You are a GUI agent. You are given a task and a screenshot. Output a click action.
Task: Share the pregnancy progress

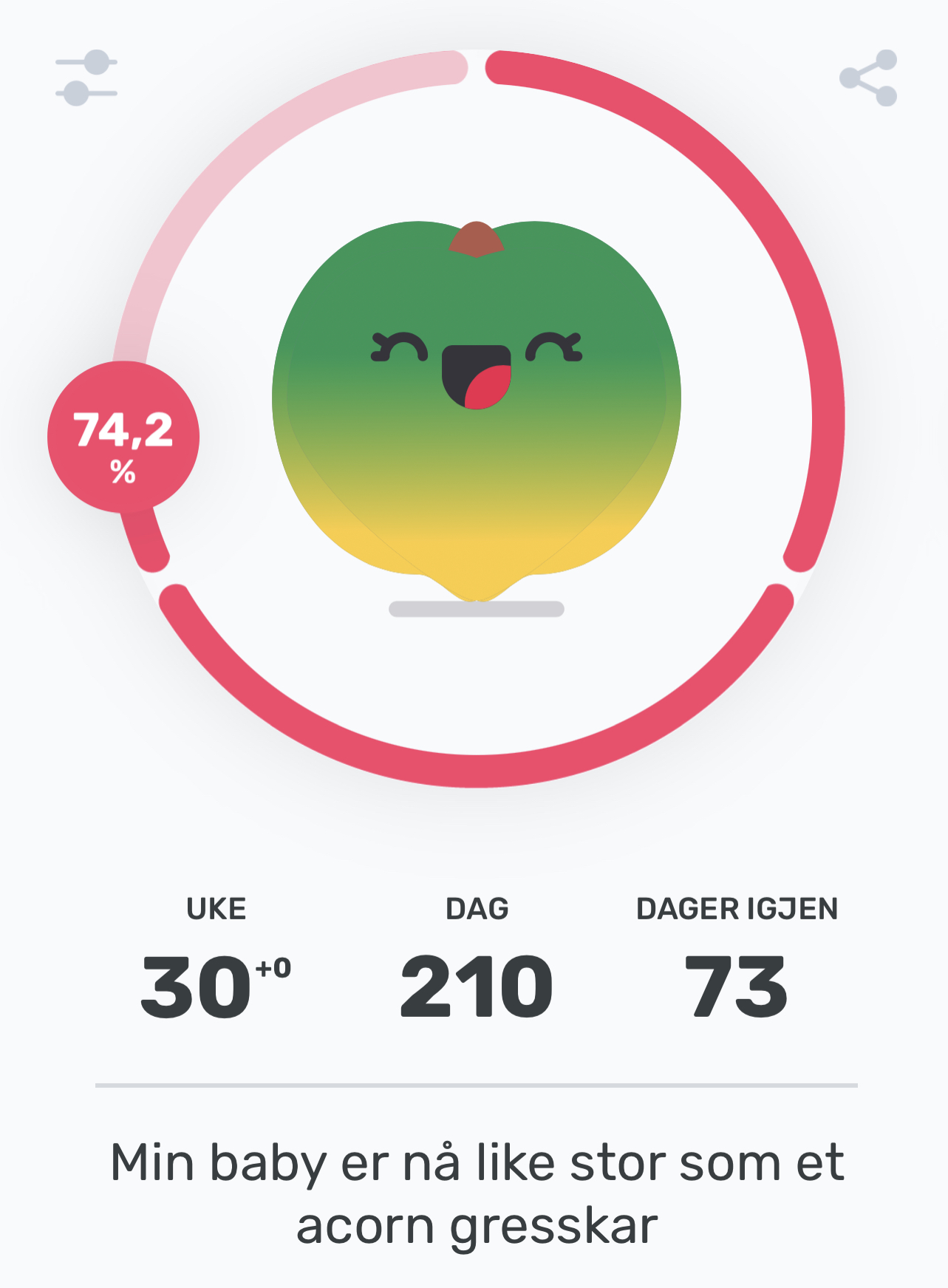coord(868,78)
